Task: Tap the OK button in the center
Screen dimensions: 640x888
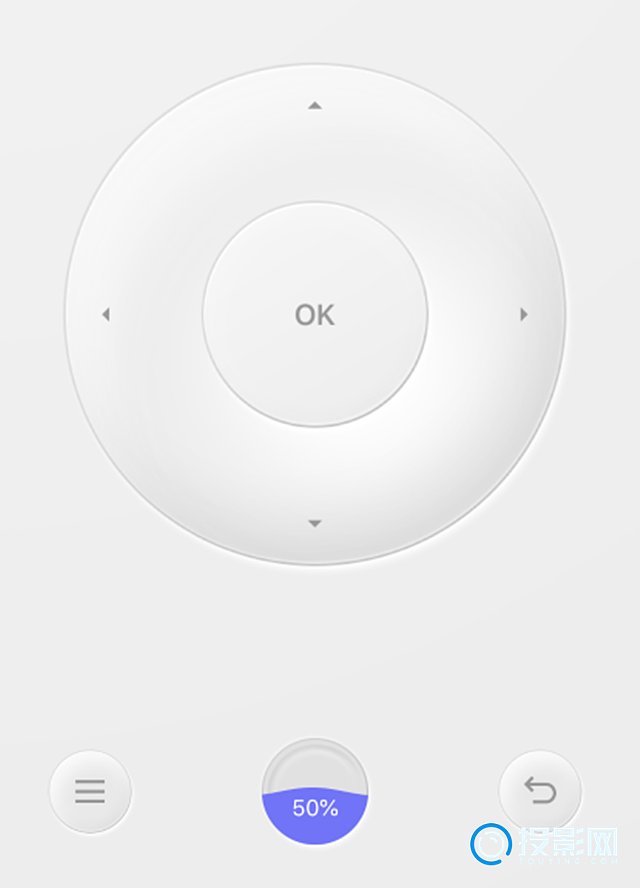Action: [315, 315]
